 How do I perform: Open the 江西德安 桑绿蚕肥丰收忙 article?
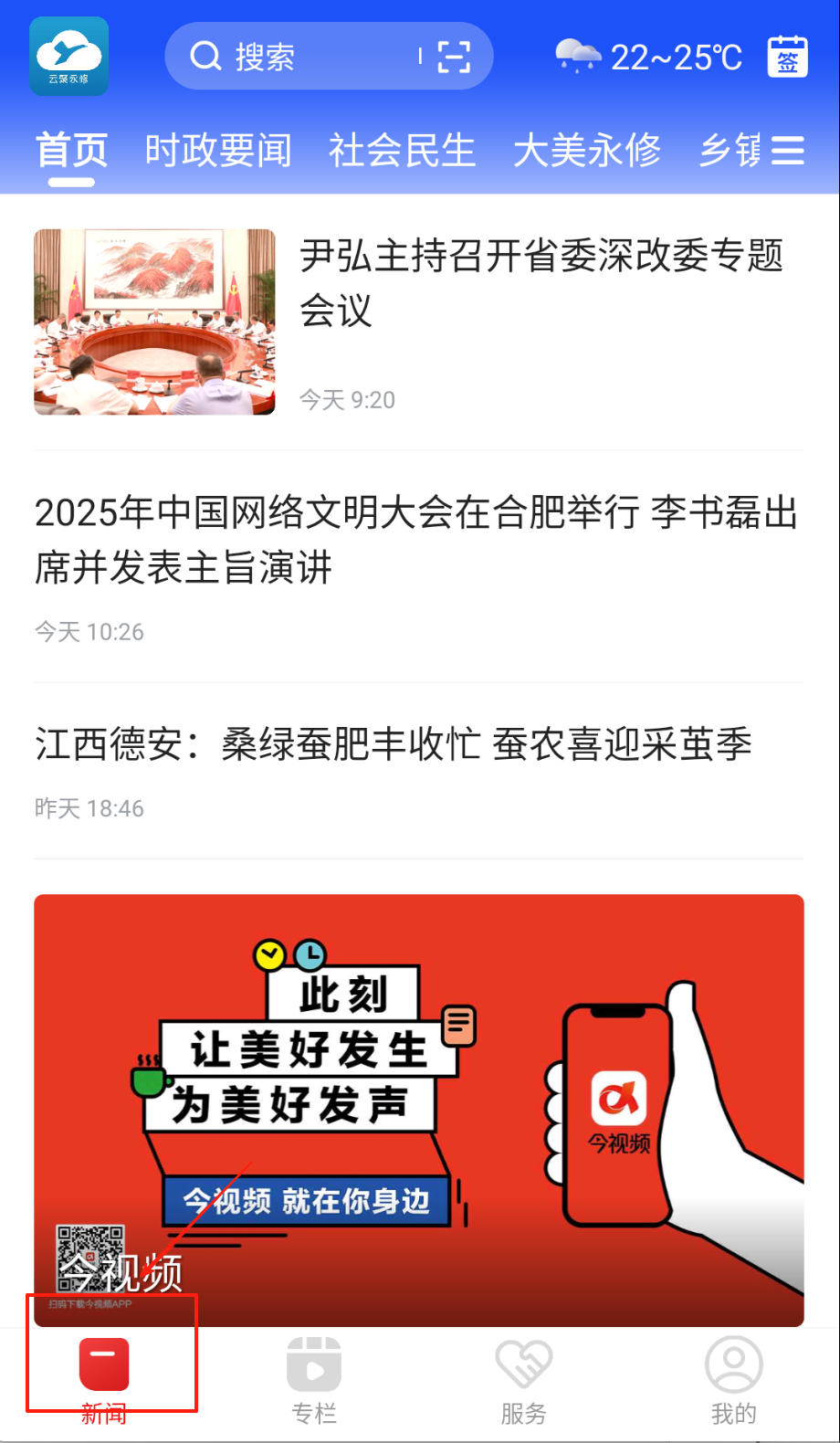tap(393, 744)
